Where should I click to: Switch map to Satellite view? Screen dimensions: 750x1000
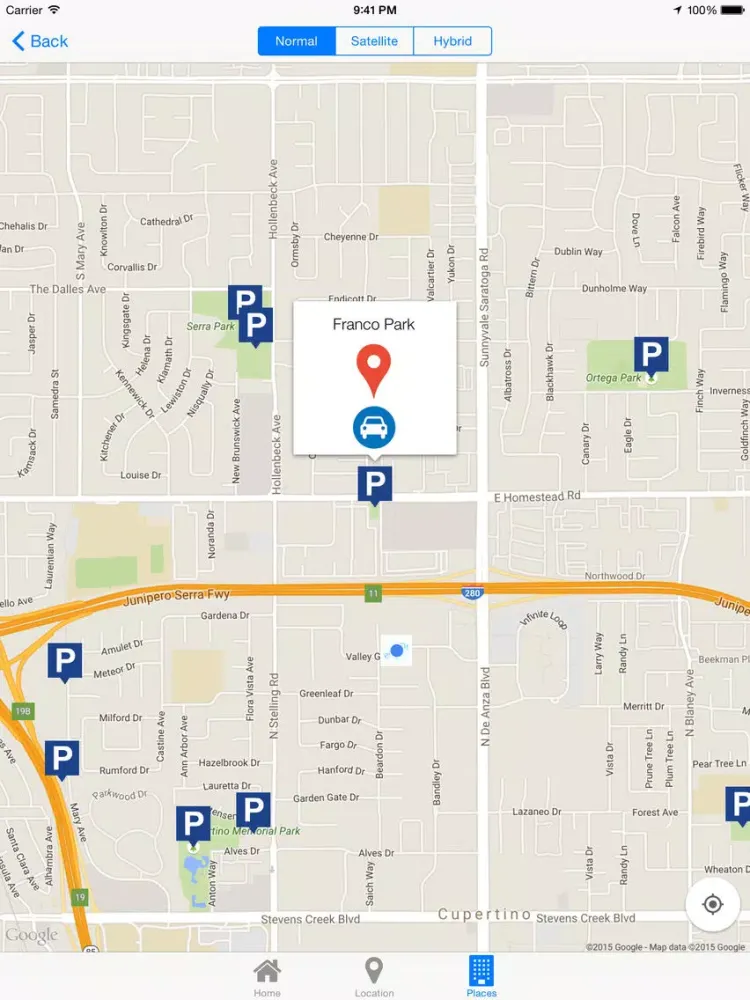coord(374,41)
